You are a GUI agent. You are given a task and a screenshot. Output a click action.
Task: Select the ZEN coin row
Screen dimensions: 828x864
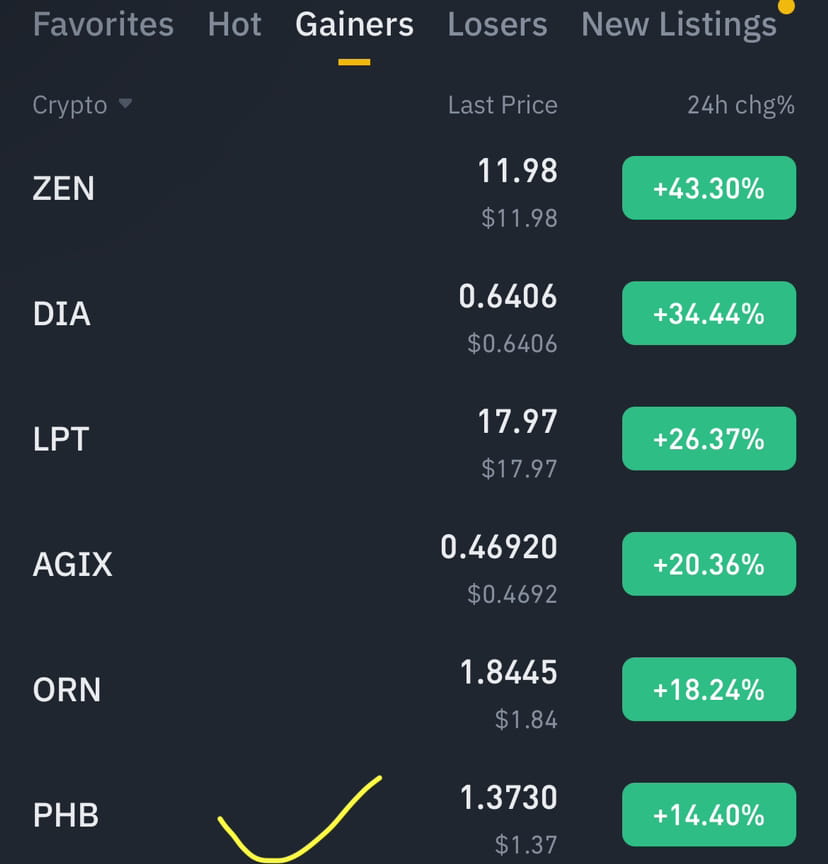coord(64,188)
